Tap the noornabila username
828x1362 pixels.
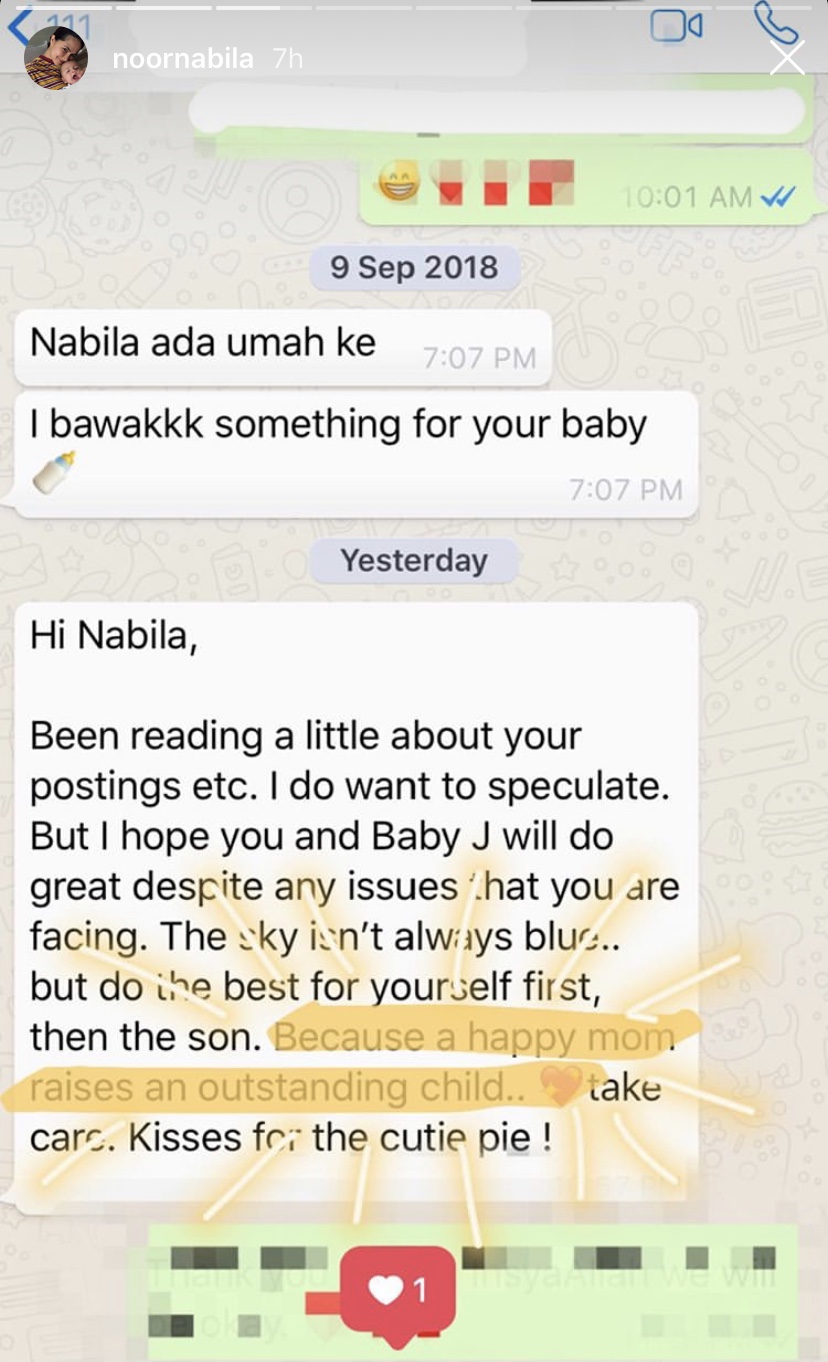(x=183, y=59)
